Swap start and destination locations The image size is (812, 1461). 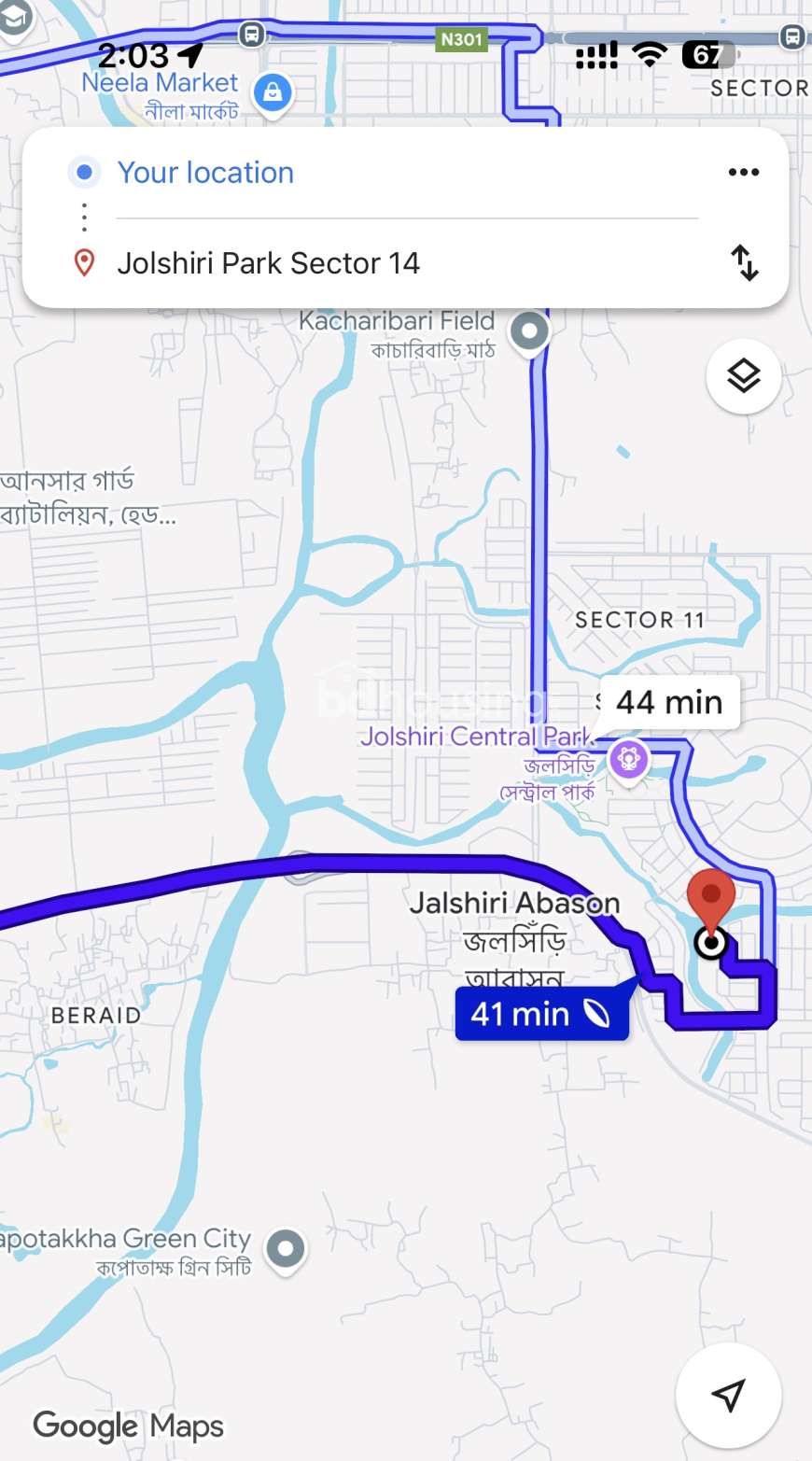[x=744, y=263]
